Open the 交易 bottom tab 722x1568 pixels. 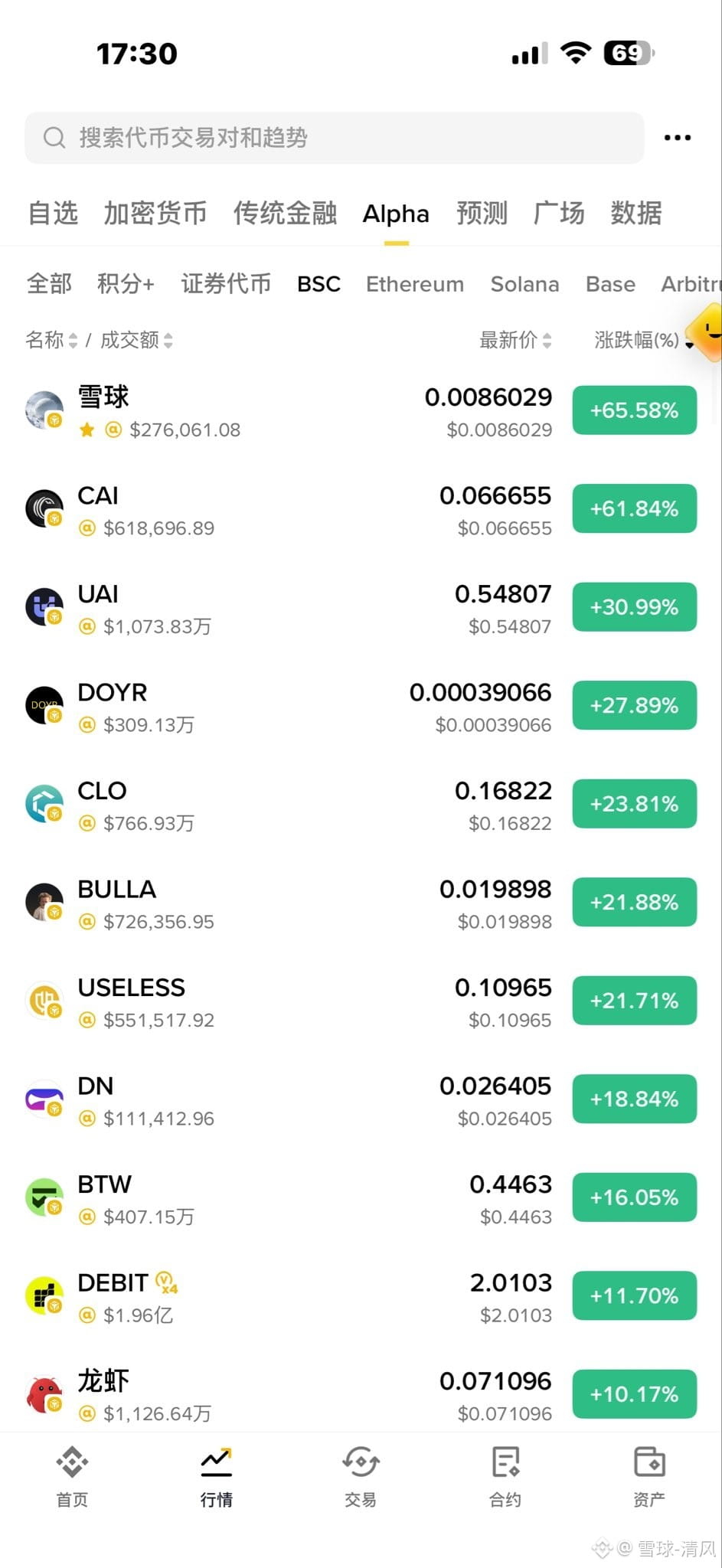(x=361, y=1478)
